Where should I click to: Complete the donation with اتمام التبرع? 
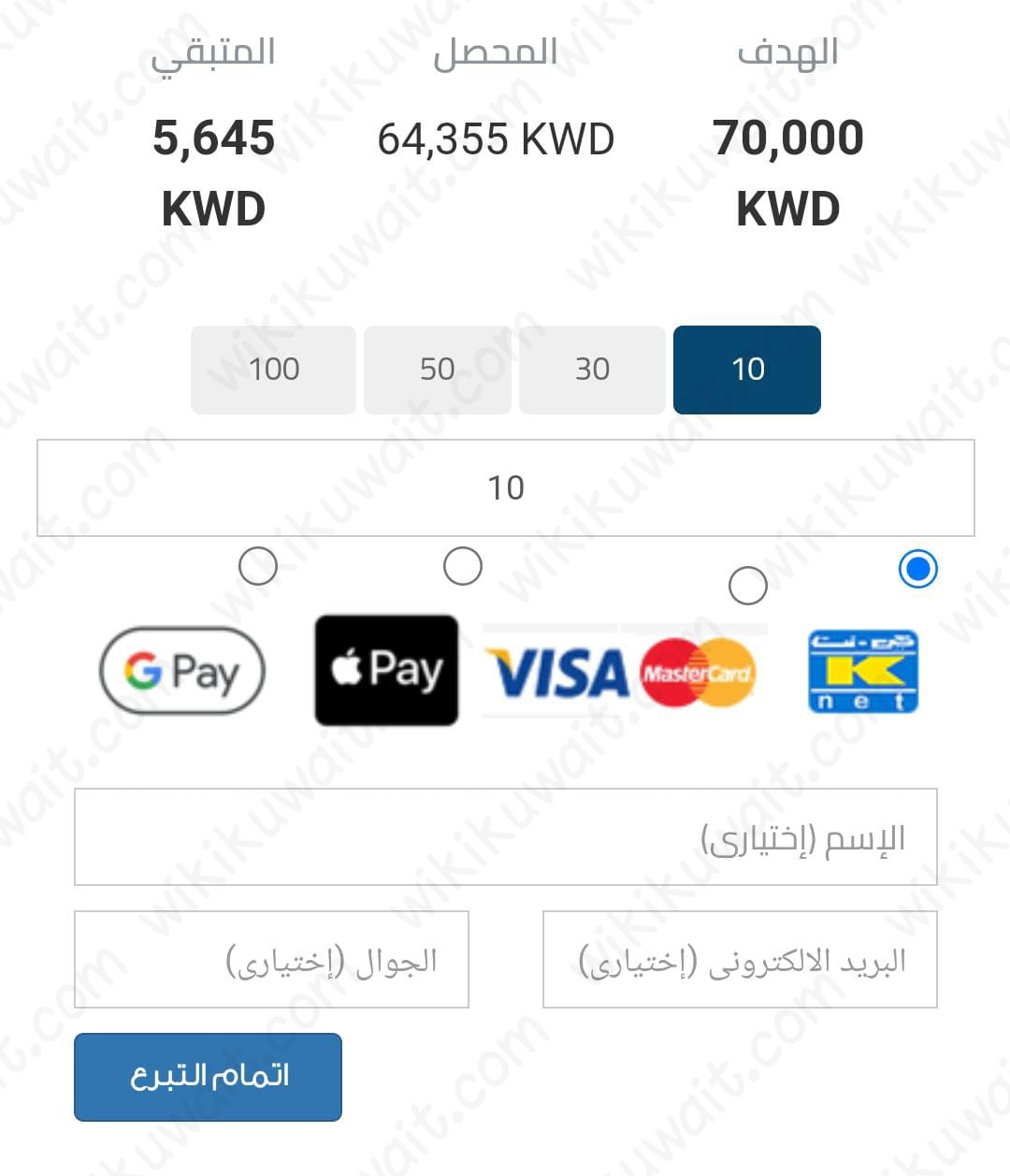pyautogui.click(x=208, y=1077)
